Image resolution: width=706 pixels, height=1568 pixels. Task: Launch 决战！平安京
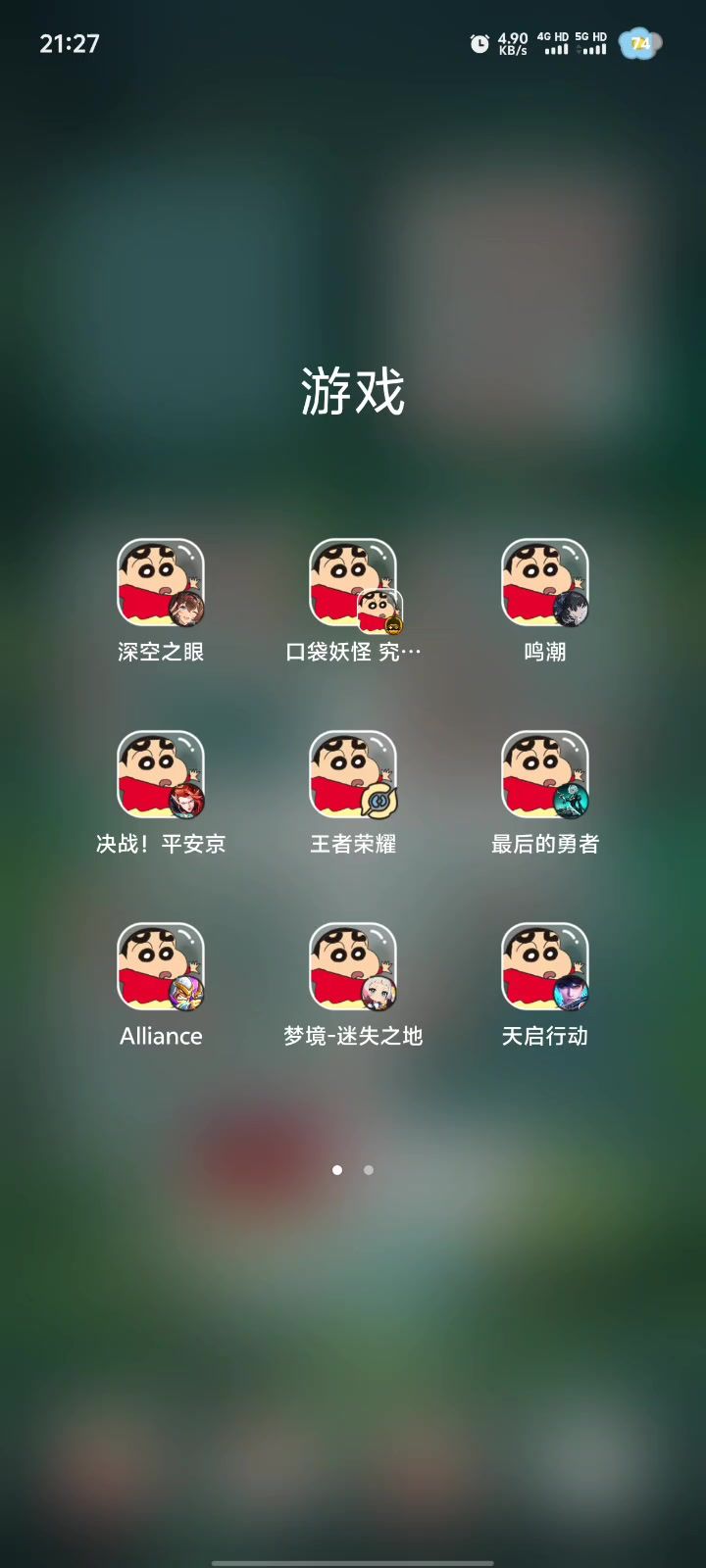coord(161,775)
